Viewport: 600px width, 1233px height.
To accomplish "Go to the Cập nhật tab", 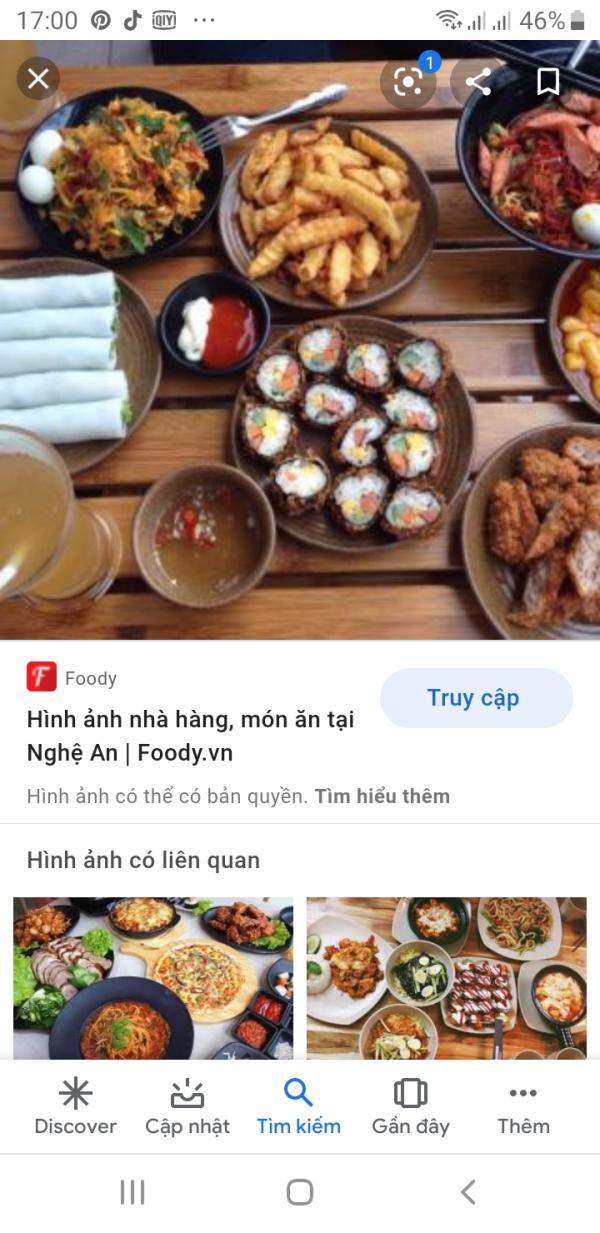I will [x=187, y=1107].
